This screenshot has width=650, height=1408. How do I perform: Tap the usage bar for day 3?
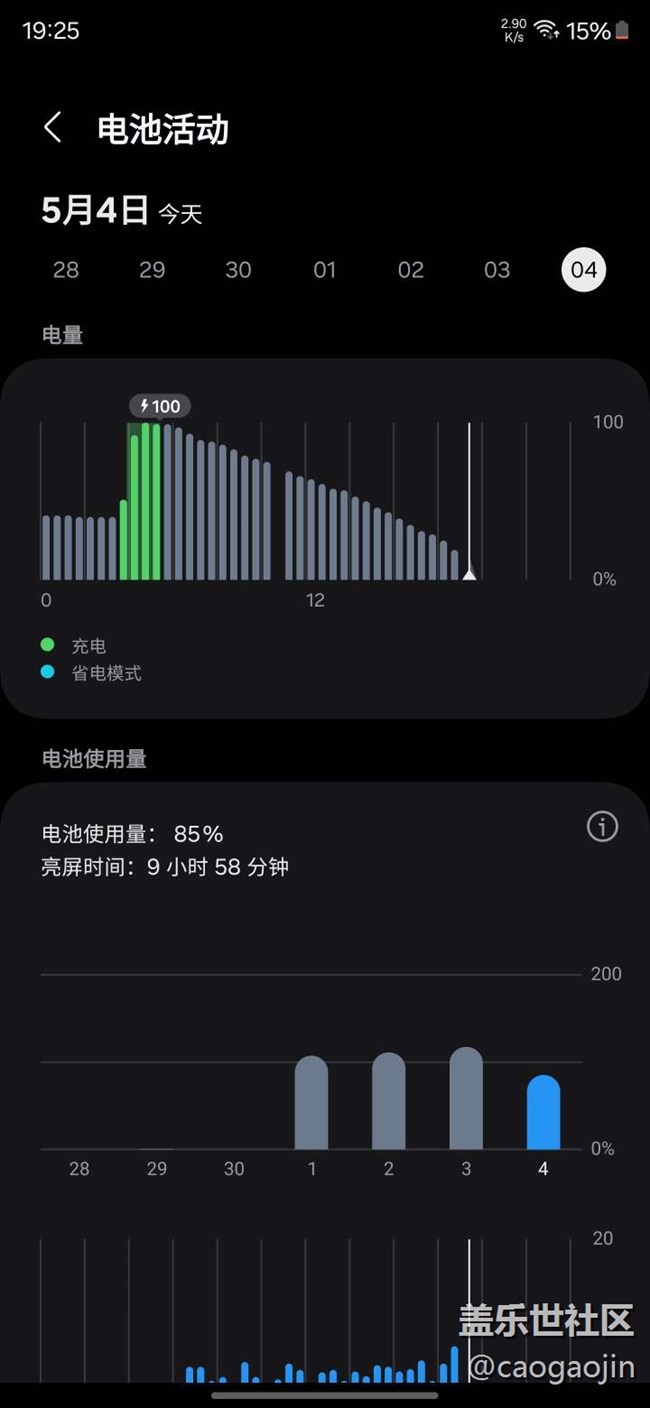coord(466,1100)
